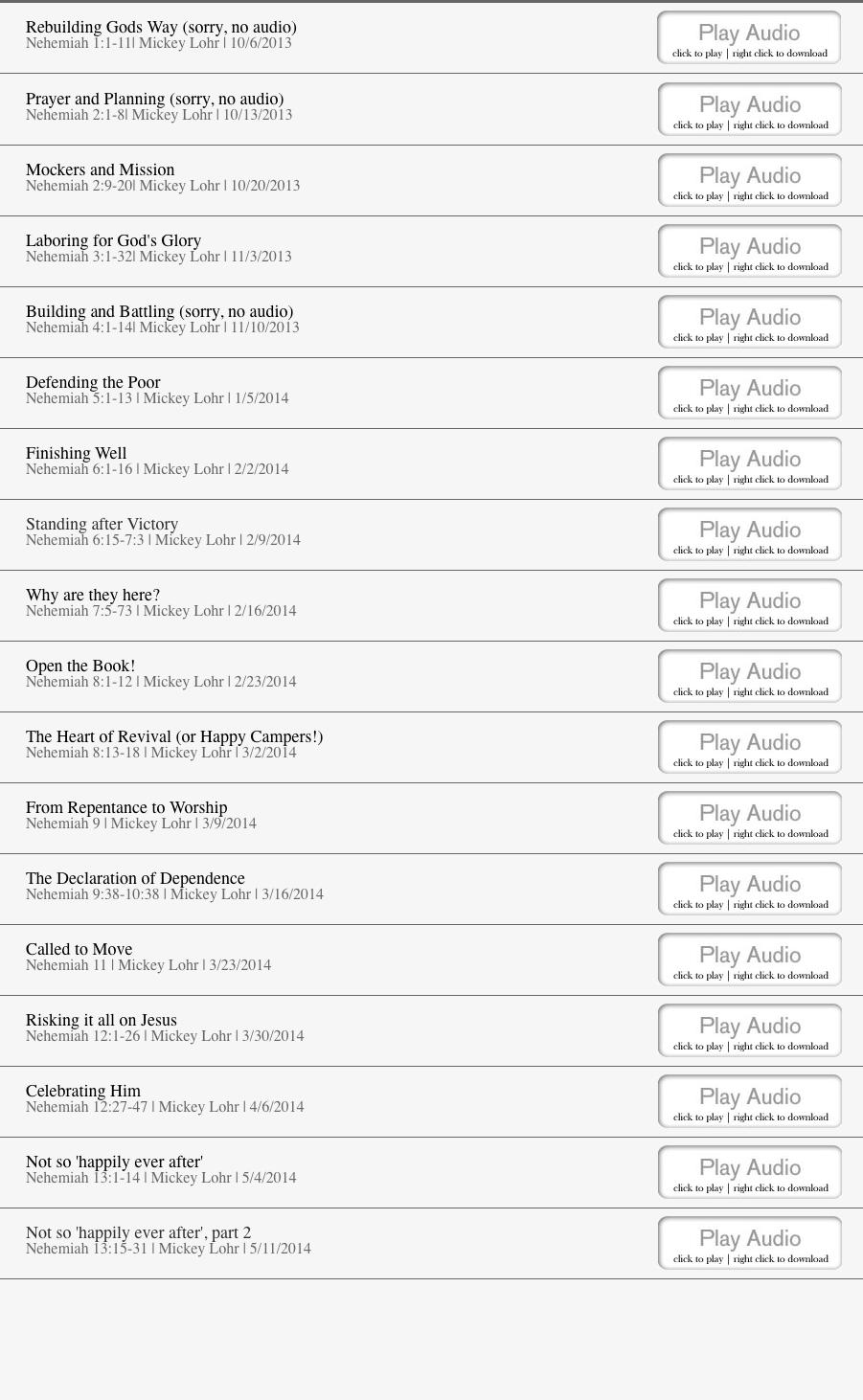863x1400 pixels.
Task: Play audio for Nehemiah 13:1-14 sermon
Action: click(x=749, y=1172)
